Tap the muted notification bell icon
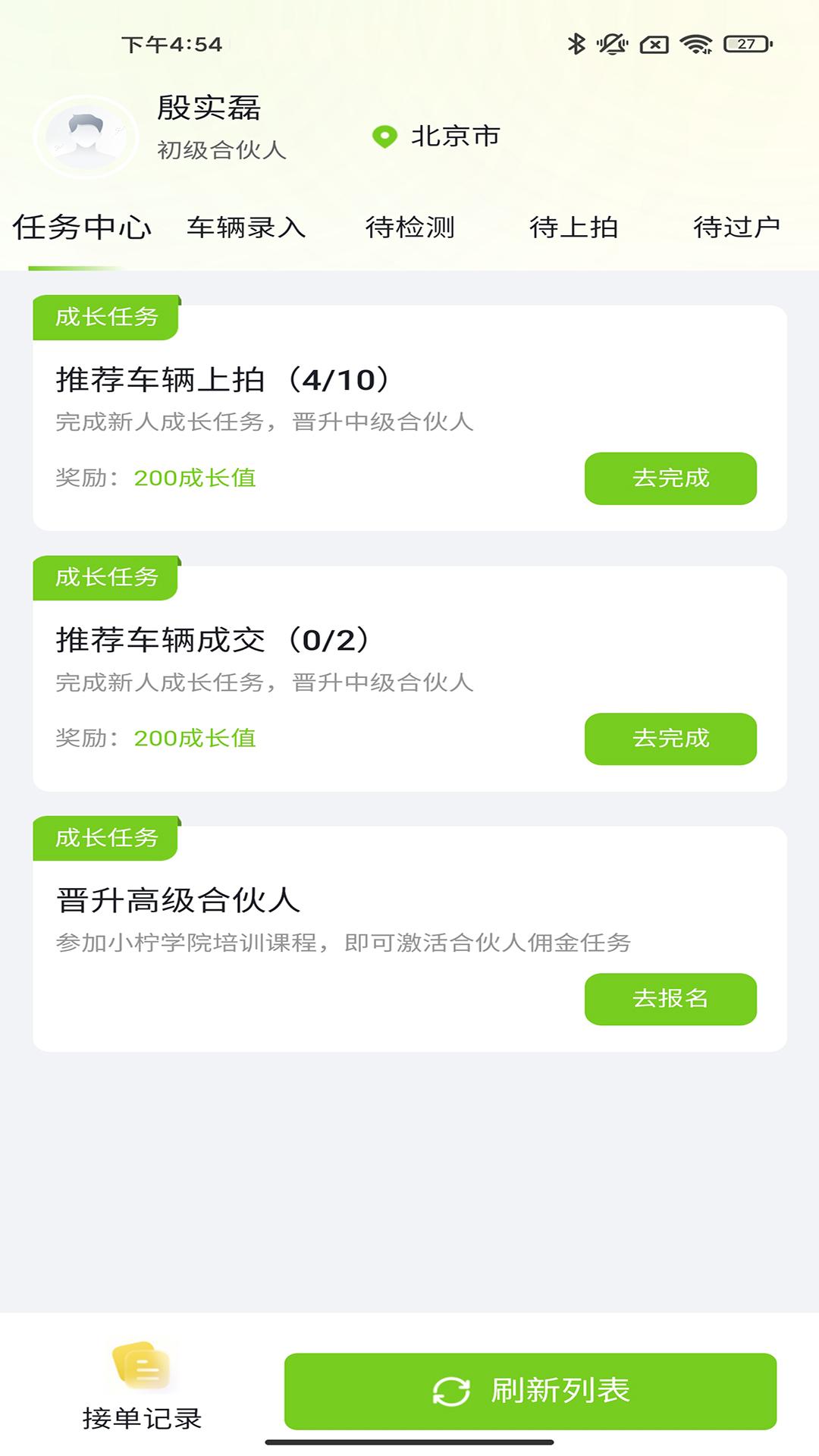This screenshot has height=1456, width=819. pos(612,43)
